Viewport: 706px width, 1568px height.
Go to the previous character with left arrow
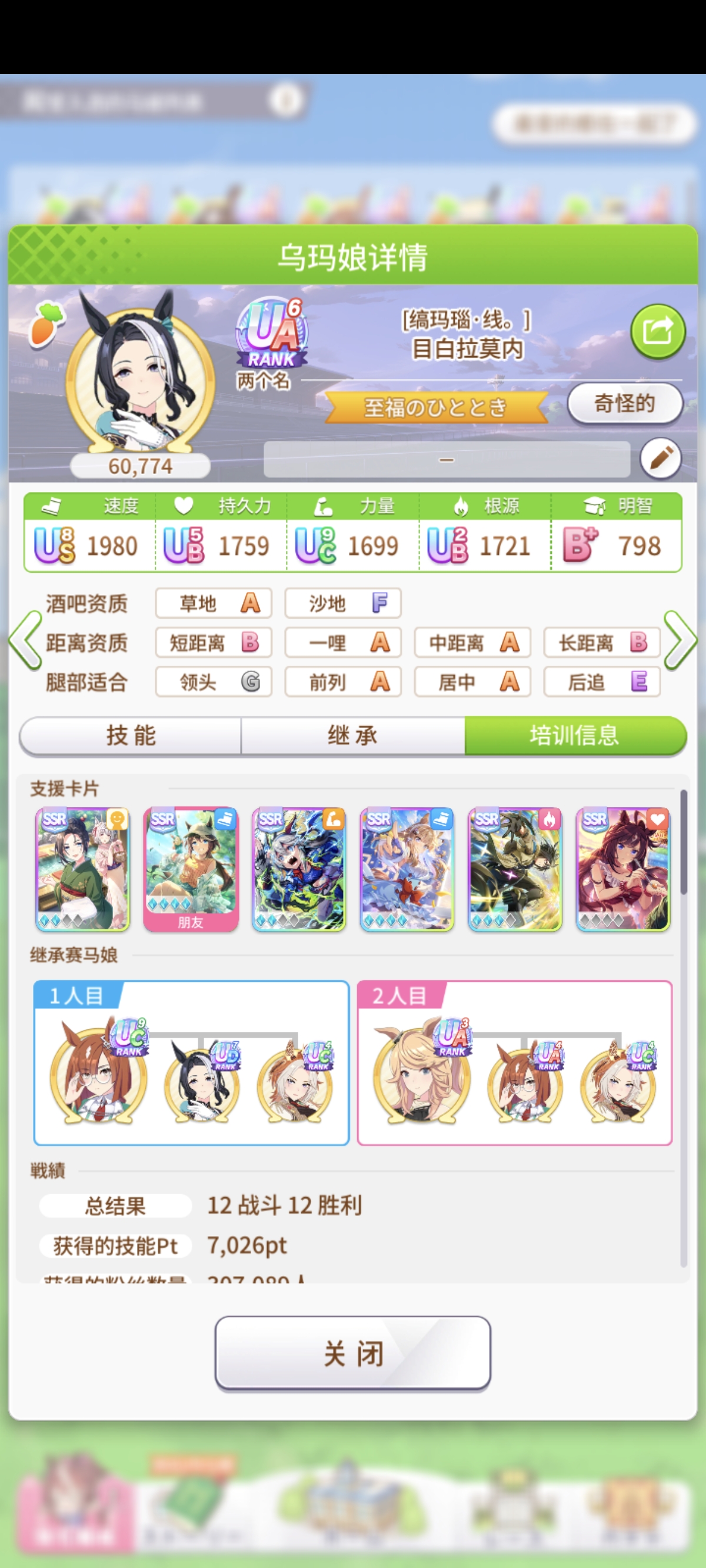[x=25, y=641]
